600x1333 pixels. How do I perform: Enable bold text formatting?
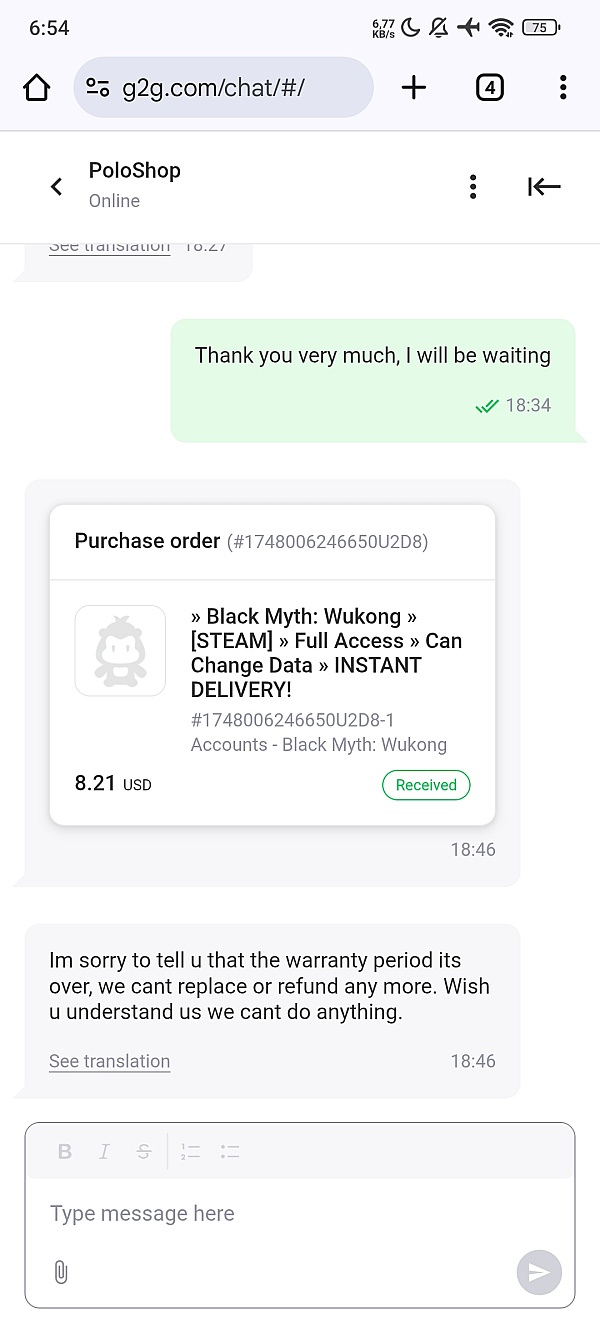click(65, 1152)
